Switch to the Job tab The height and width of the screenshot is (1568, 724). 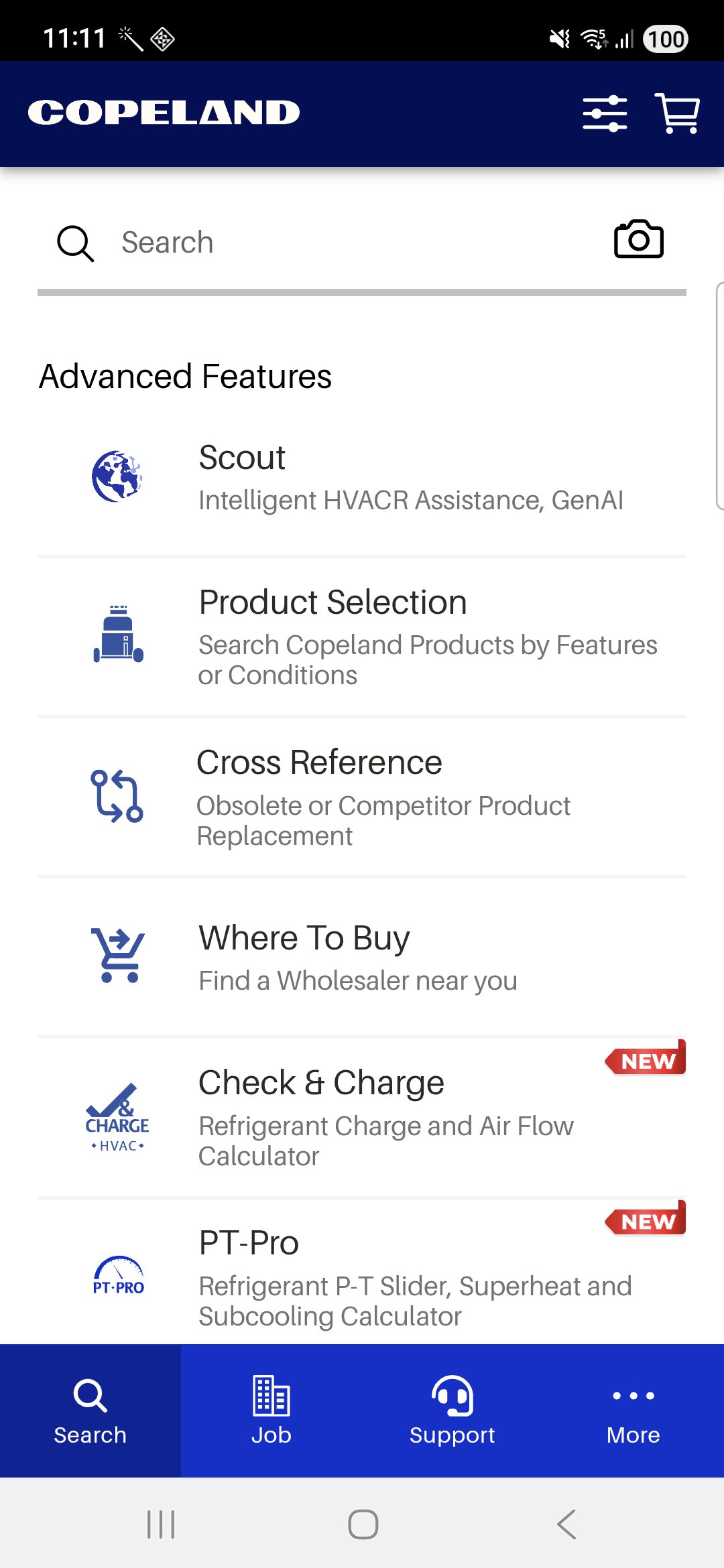click(x=271, y=1411)
